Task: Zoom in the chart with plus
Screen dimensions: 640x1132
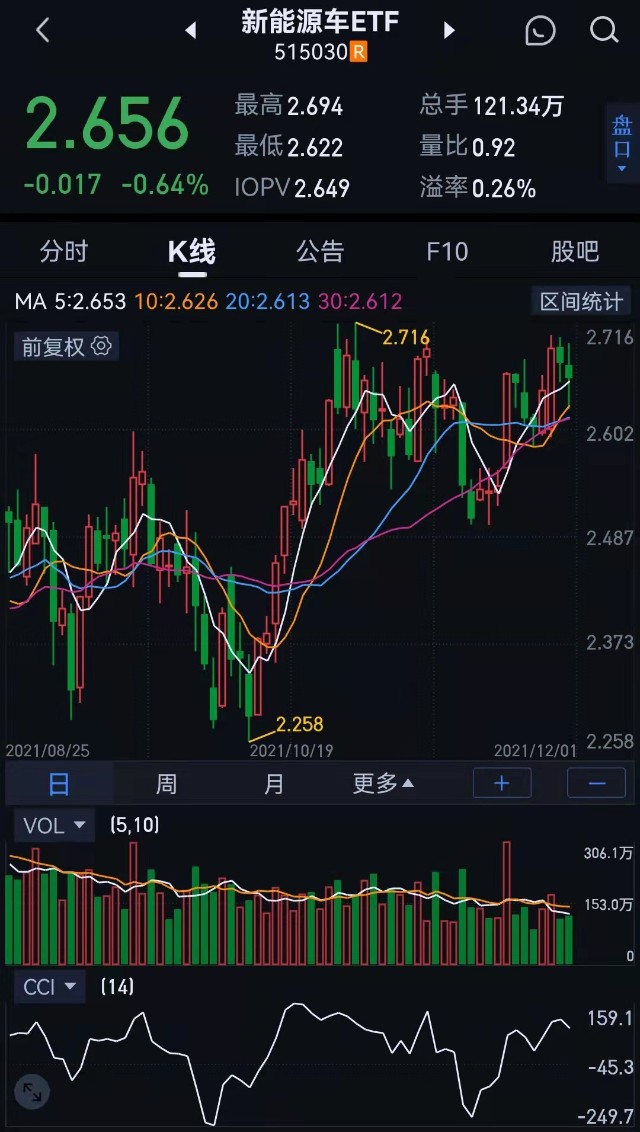Action: click(502, 784)
